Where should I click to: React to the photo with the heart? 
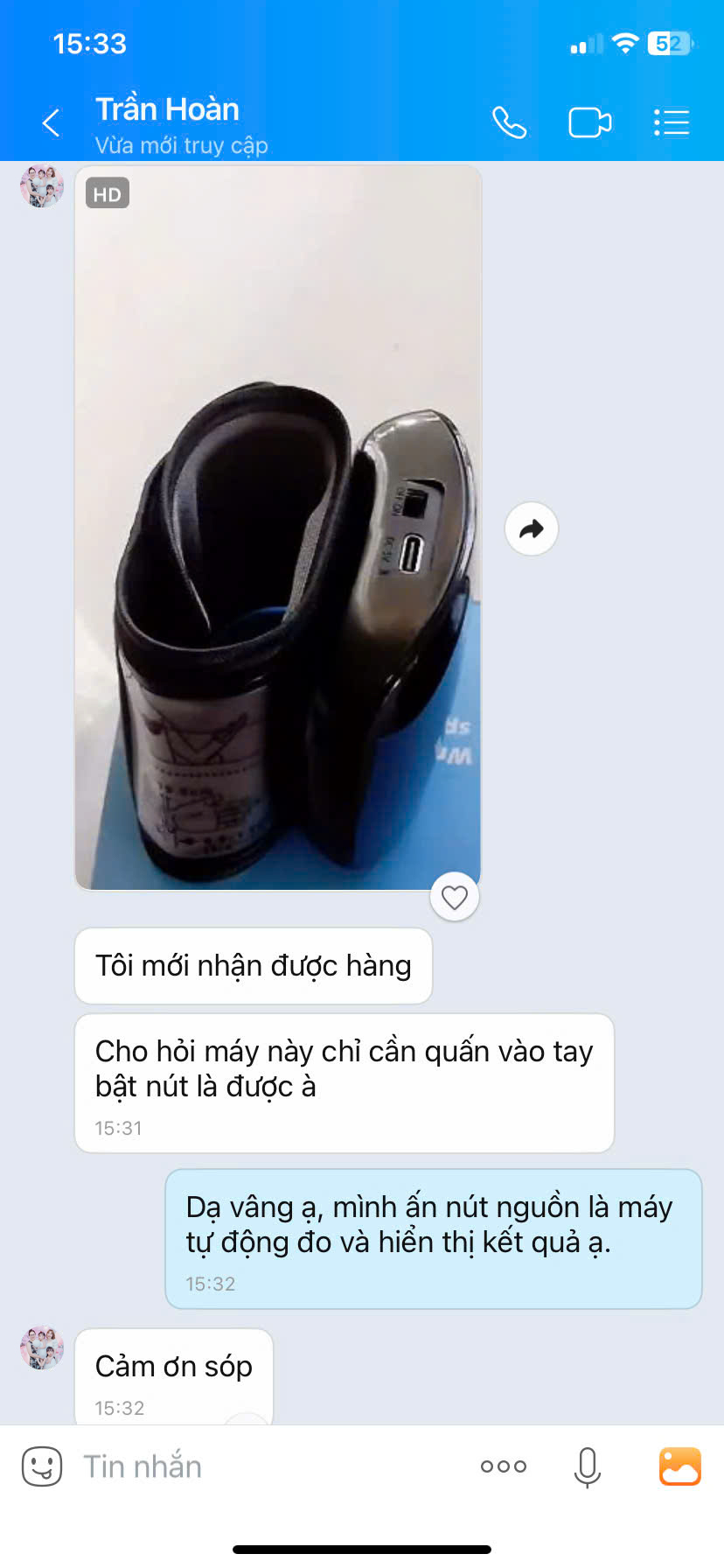(455, 897)
